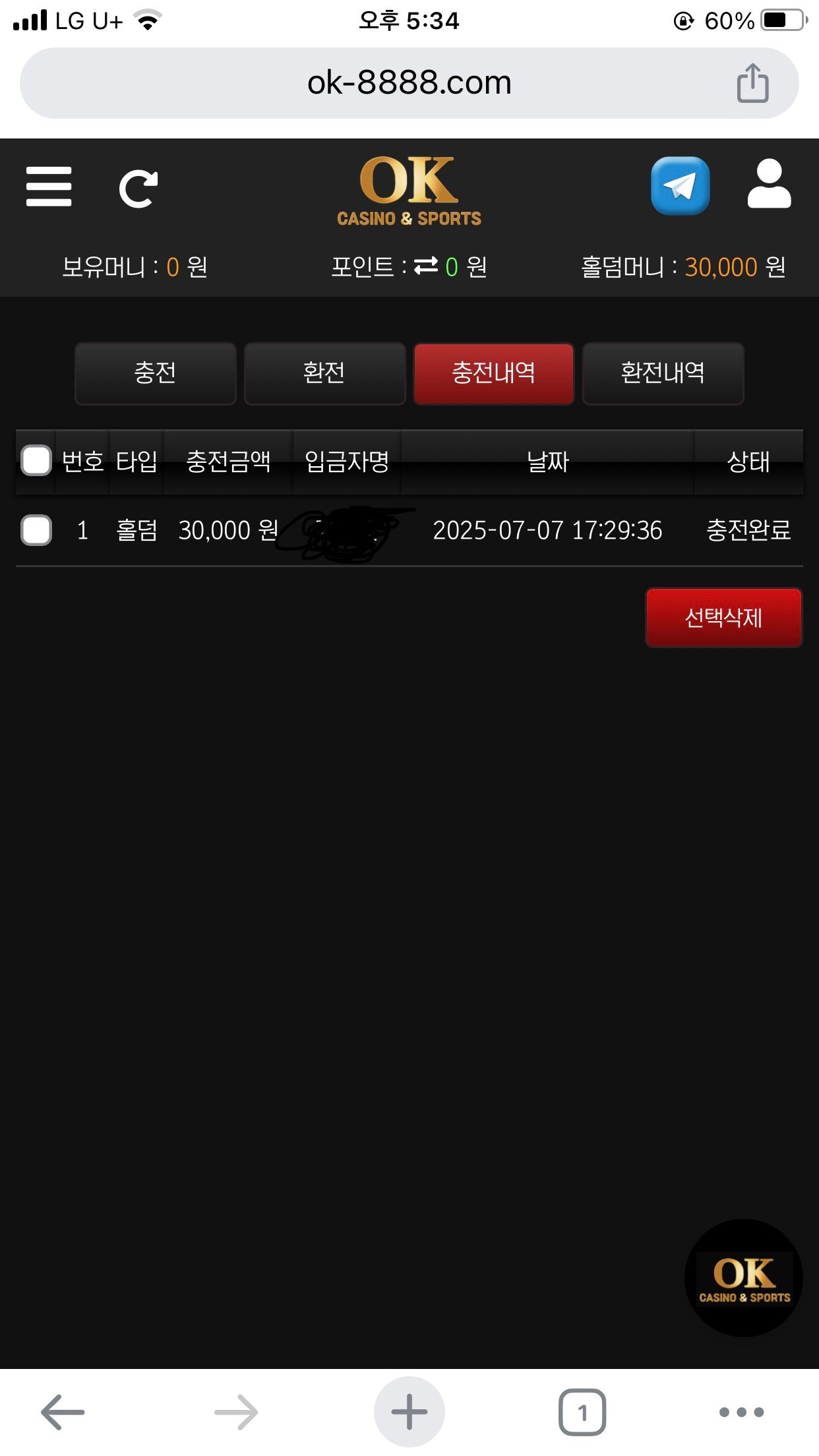Check the select-all checkbox in table header
The width and height of the screenshot is (819, 1456).
(36, 460)
